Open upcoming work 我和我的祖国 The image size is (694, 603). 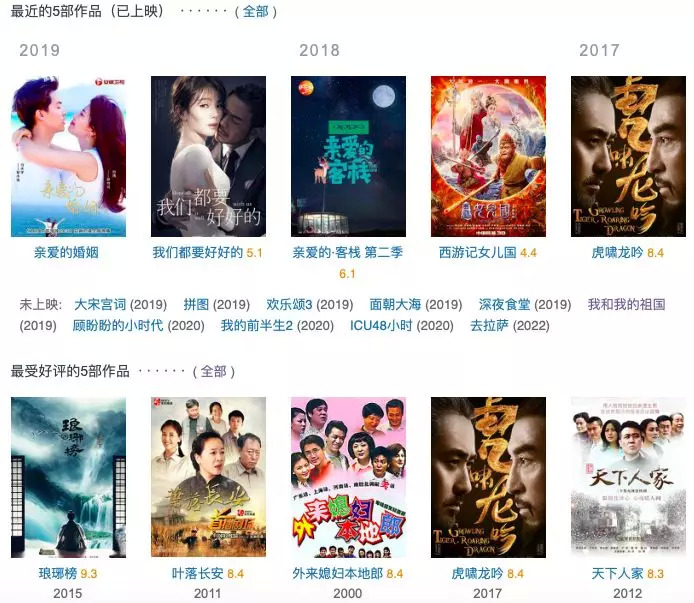tap(627, 305)
